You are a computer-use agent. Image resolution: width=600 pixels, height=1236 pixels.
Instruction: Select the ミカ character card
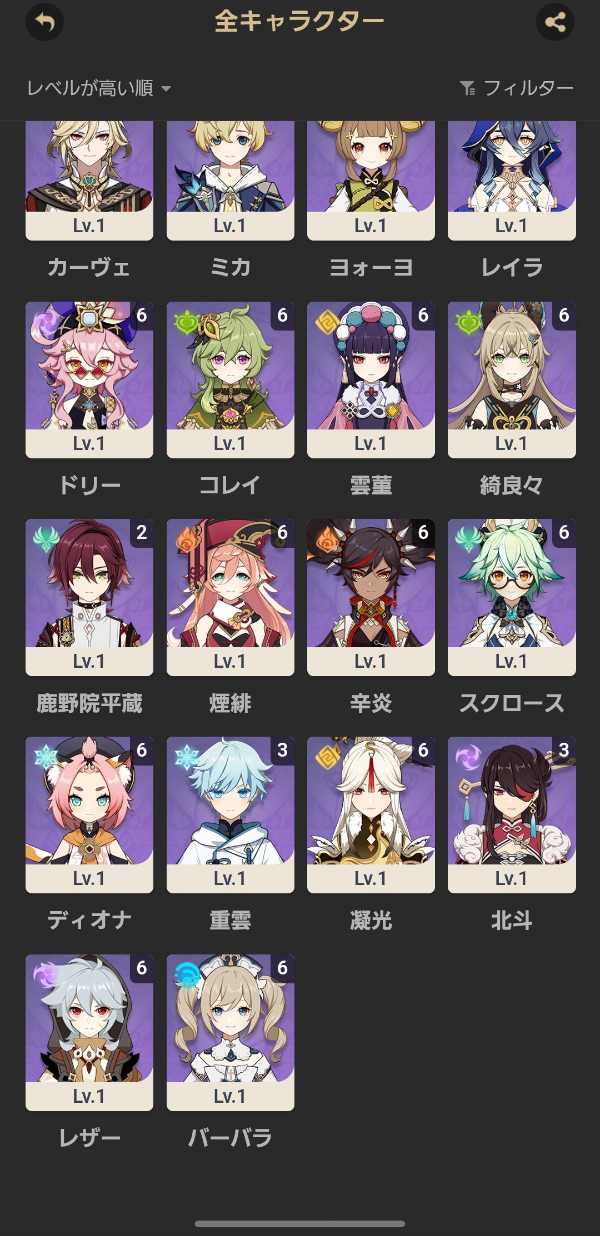click(230, 180)
